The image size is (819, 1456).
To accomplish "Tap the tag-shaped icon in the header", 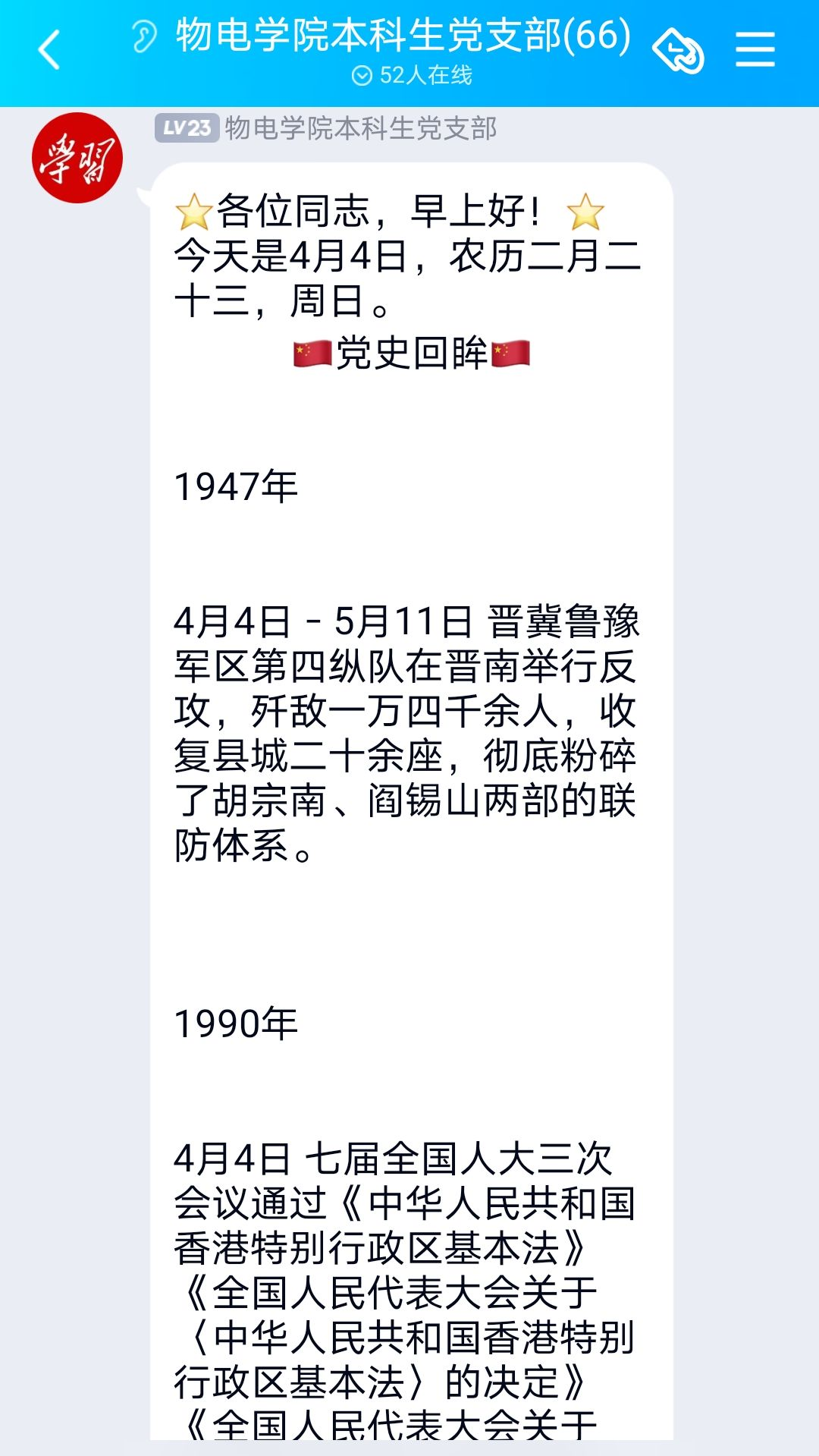I will pyautogui.click(x=679, y=51).
